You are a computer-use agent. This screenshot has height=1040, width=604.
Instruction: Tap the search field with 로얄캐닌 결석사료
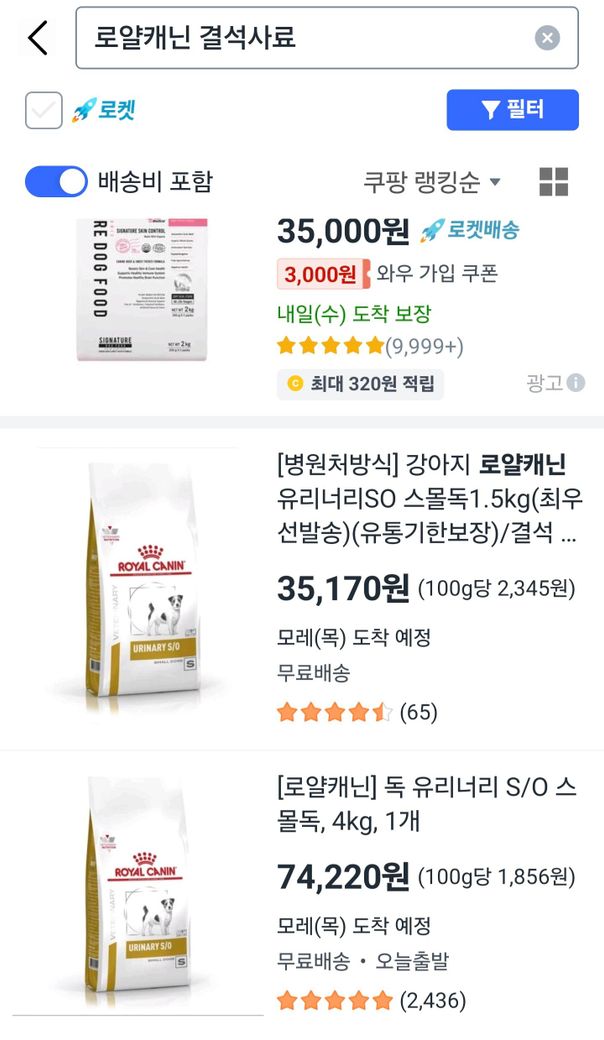point(300,38)
